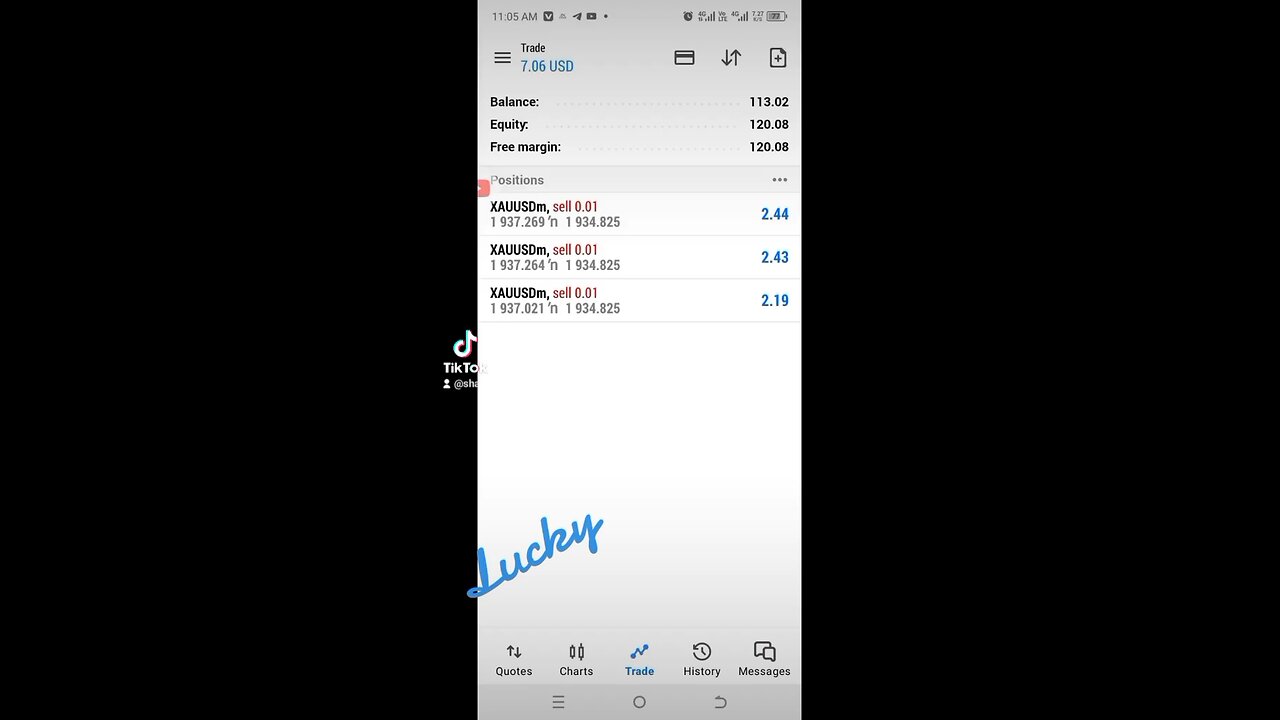Tap the system back button

tap(720, 702)
